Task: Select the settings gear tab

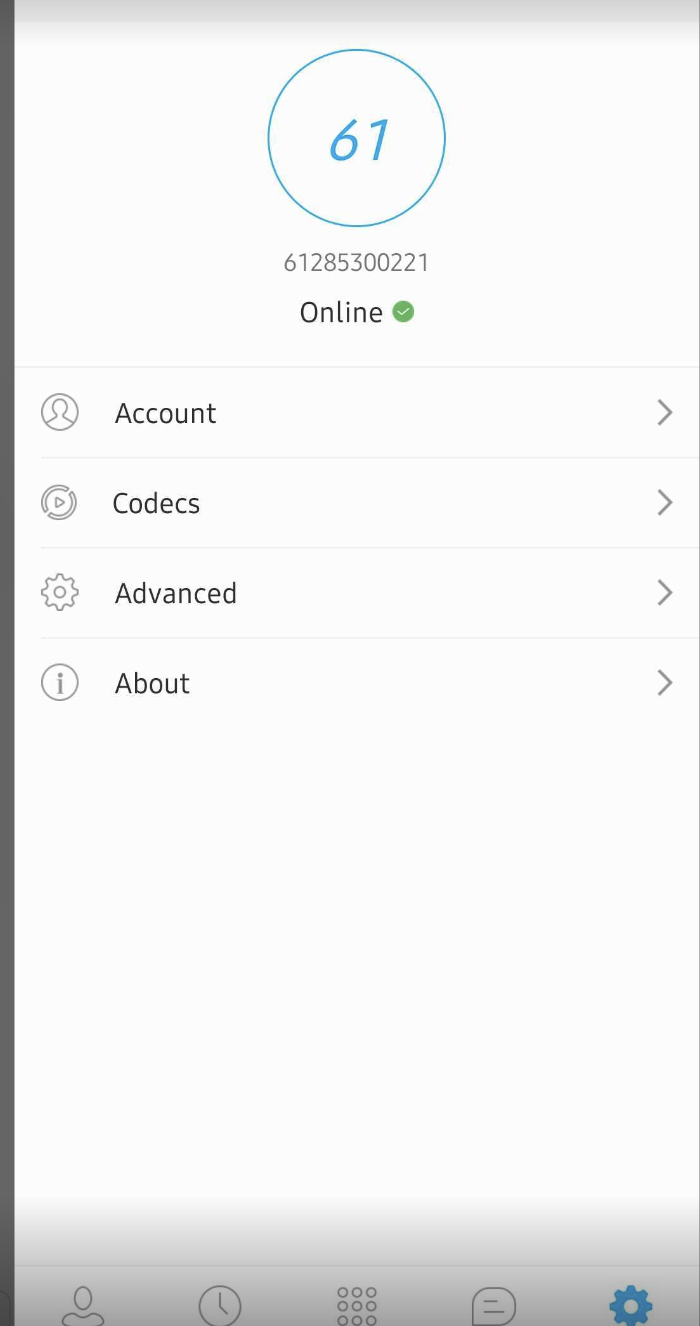Action: coord(631,1305)
